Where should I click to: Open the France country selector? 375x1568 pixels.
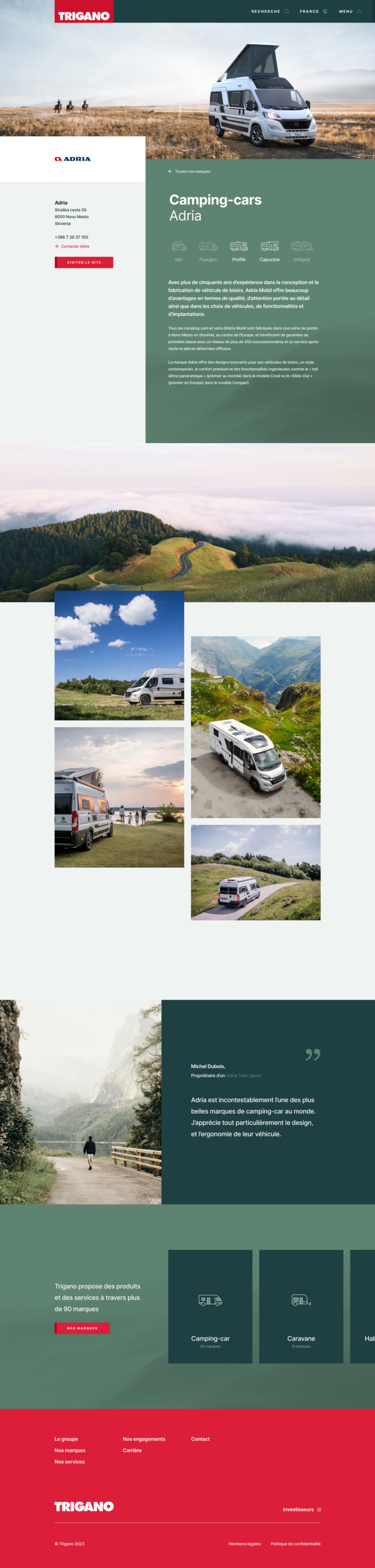pos(313,11)
